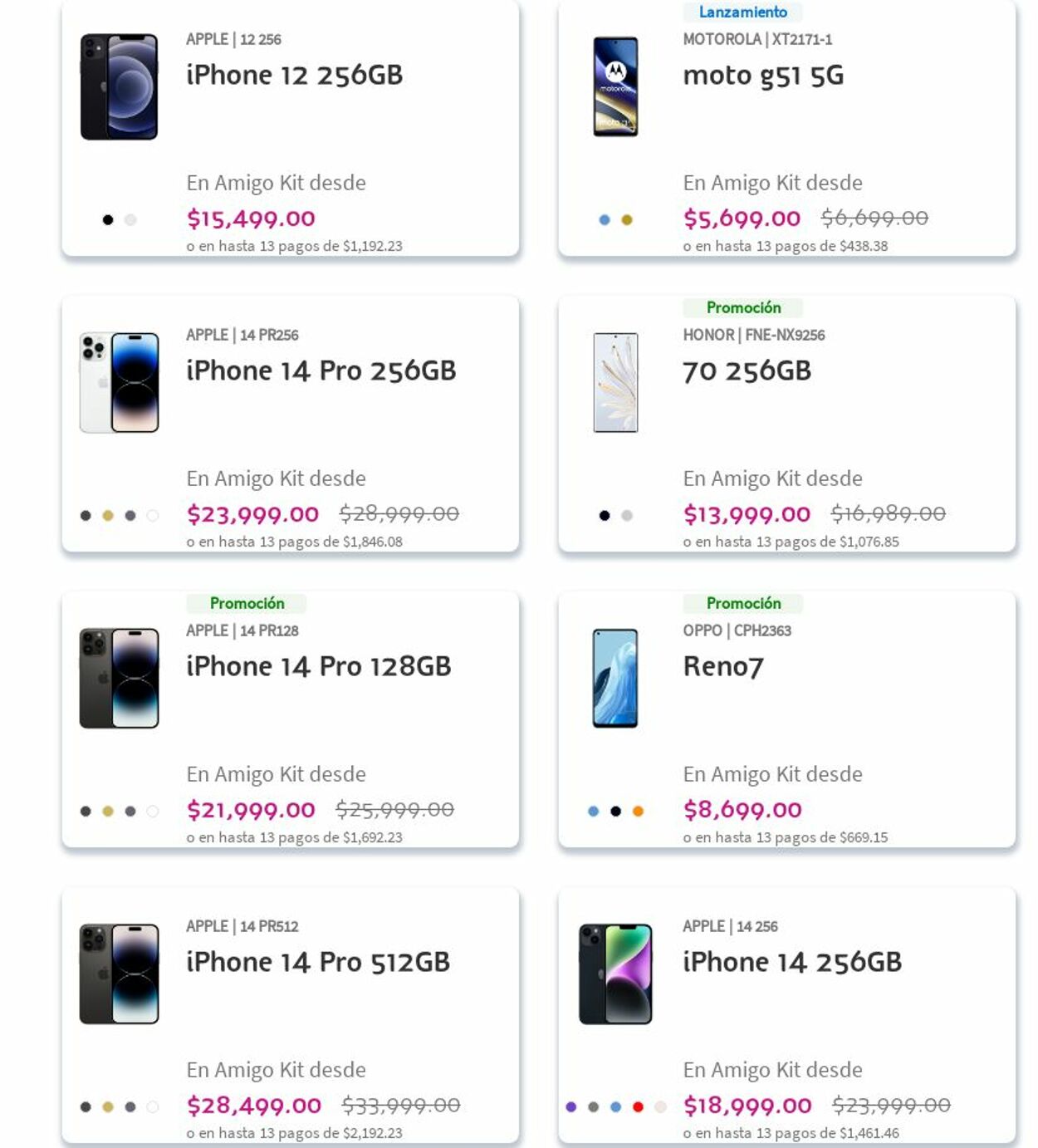View iPhone 14 Pro 256GB details
The height and width of the screenshot is (1148, 1038).
point(321,371)
